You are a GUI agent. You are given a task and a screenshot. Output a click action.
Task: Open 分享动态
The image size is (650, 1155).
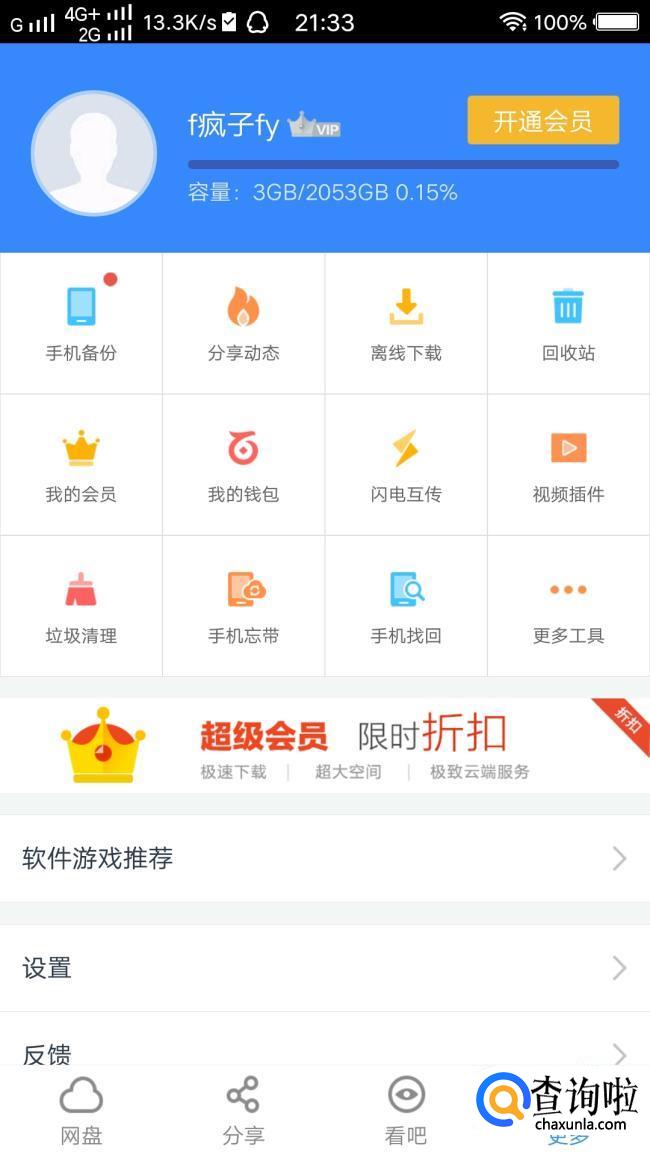243,323
